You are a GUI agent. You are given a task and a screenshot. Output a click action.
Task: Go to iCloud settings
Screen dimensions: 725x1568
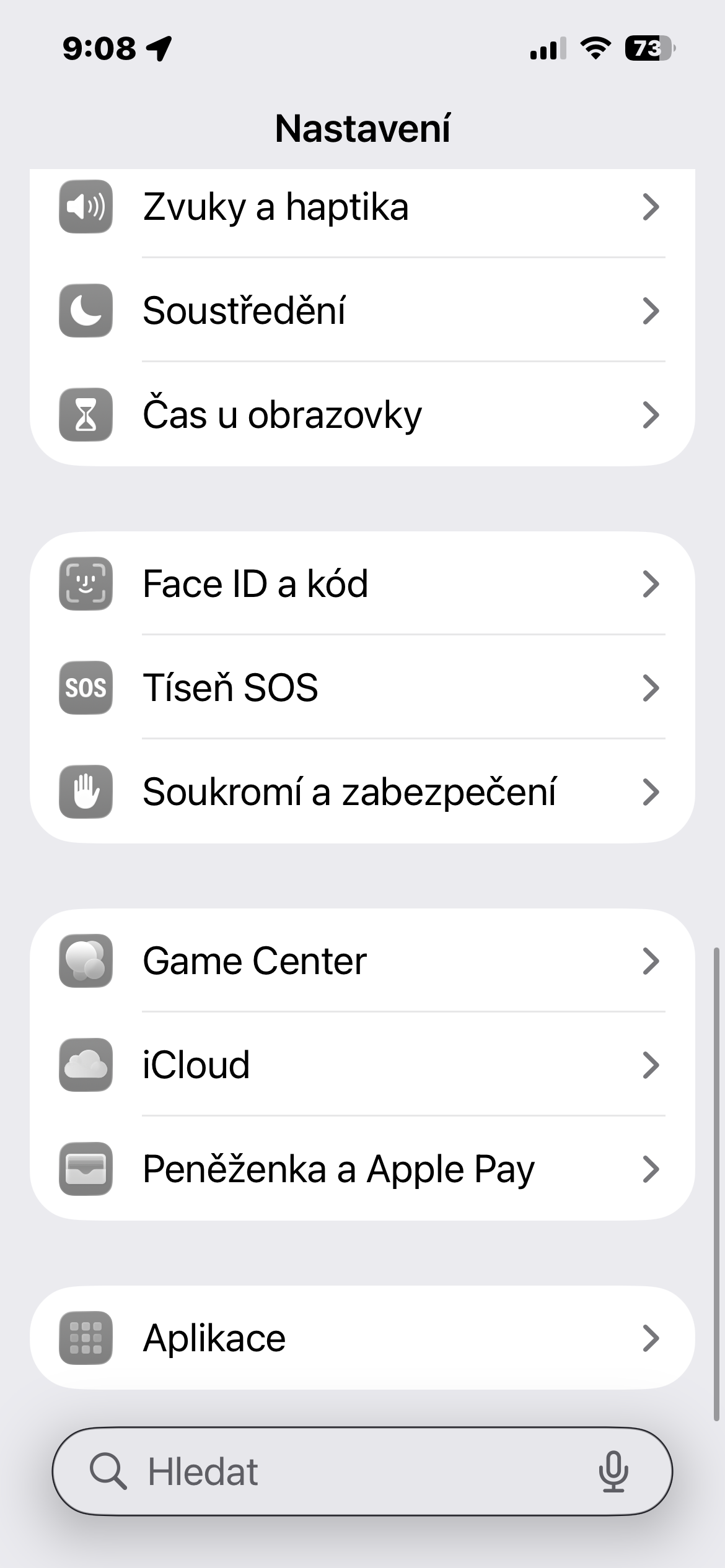tap(362, 1065)
